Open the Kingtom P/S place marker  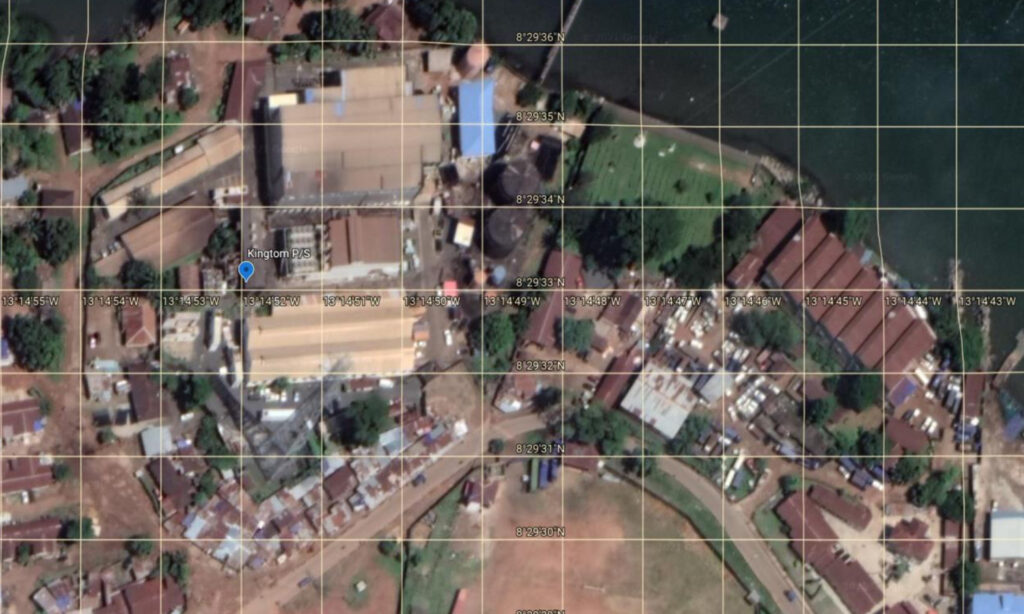[x=246, y=270]
